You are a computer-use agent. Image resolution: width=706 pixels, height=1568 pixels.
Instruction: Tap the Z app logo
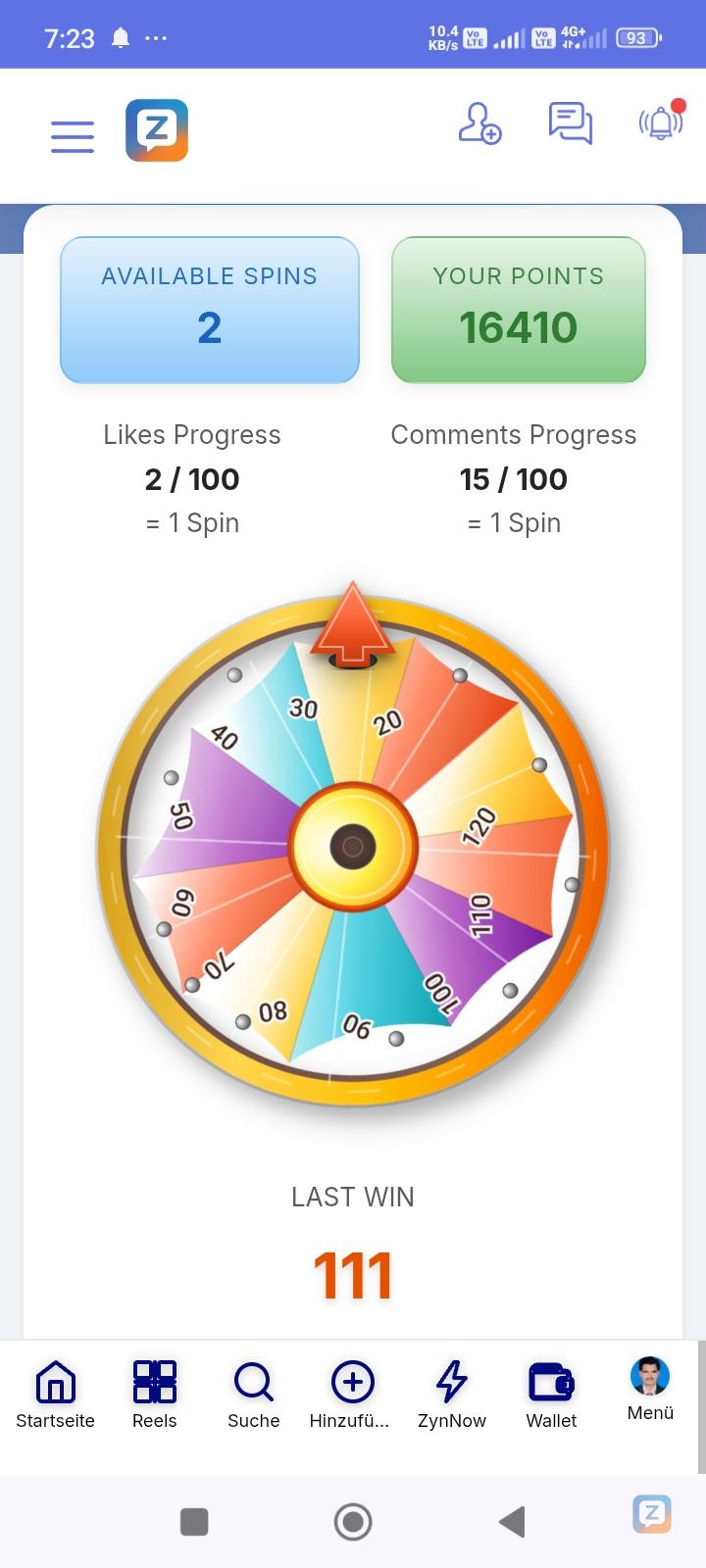pyautogui.click(x=157, y=130)
